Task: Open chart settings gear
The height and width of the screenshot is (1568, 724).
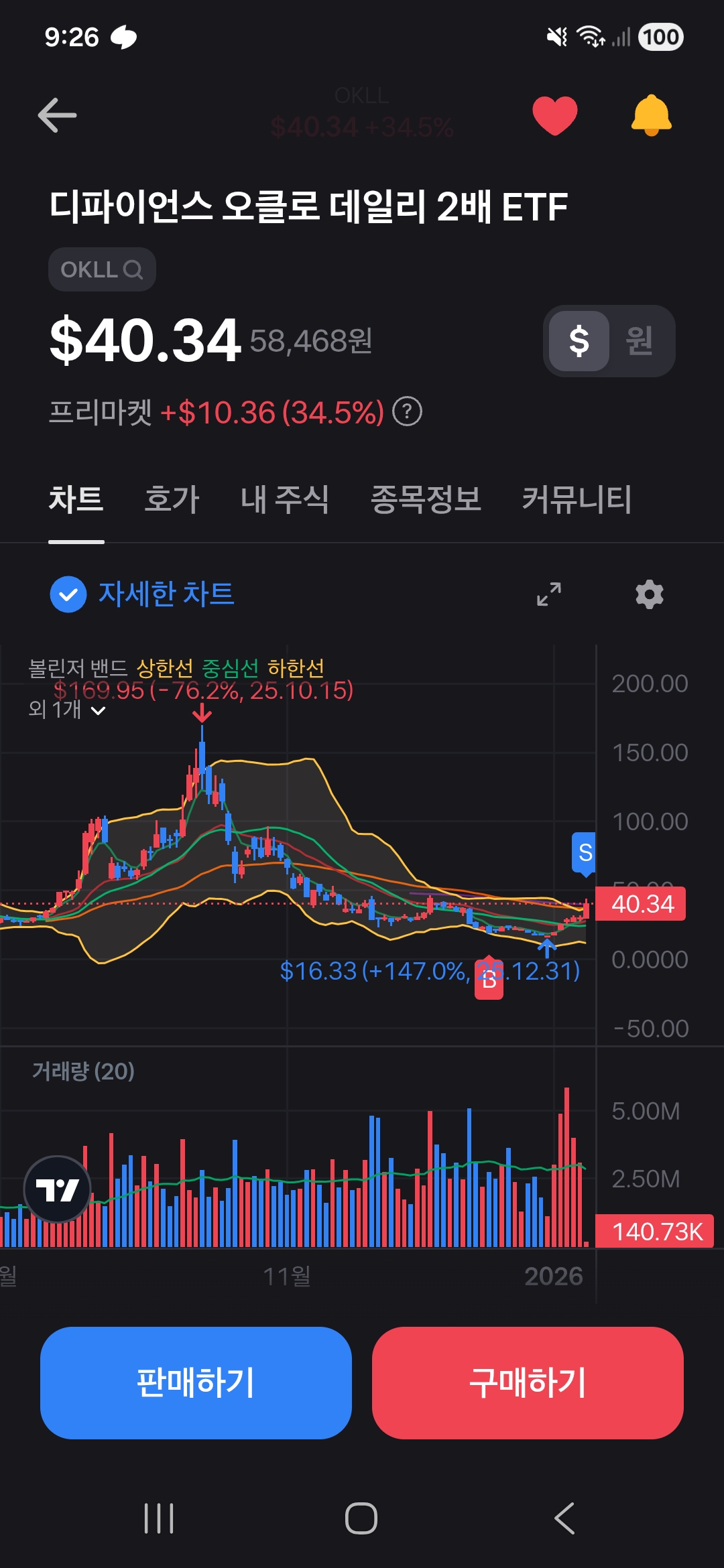Action: 649,594
